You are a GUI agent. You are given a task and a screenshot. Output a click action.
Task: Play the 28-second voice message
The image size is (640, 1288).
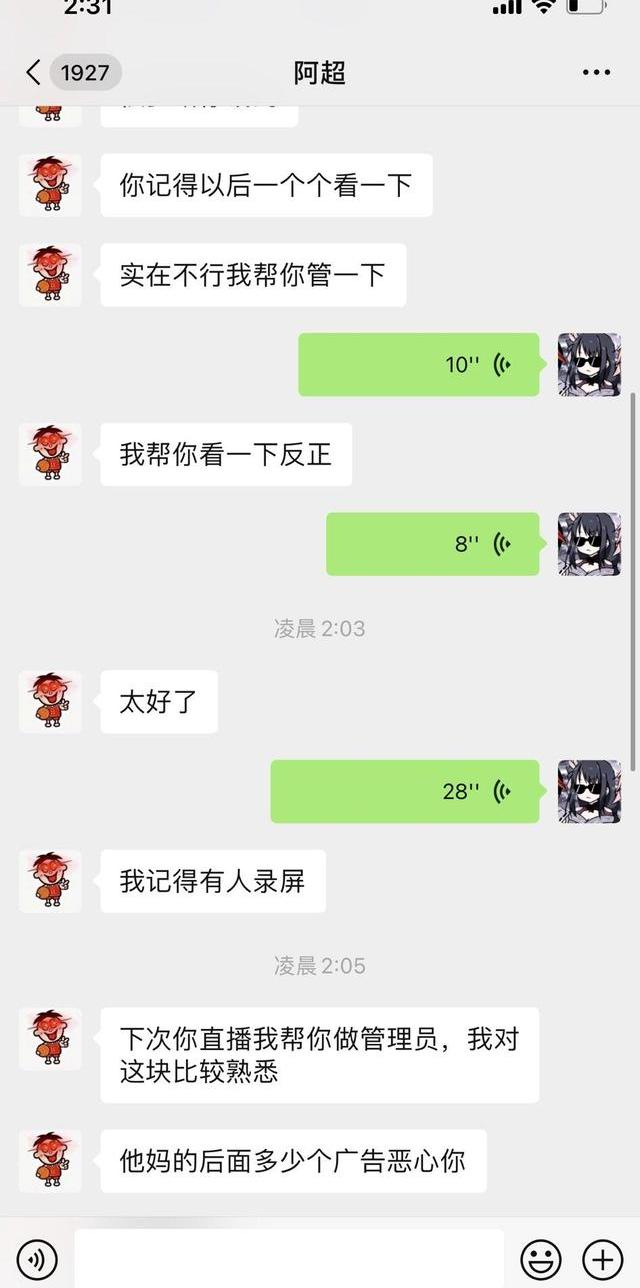404,792
